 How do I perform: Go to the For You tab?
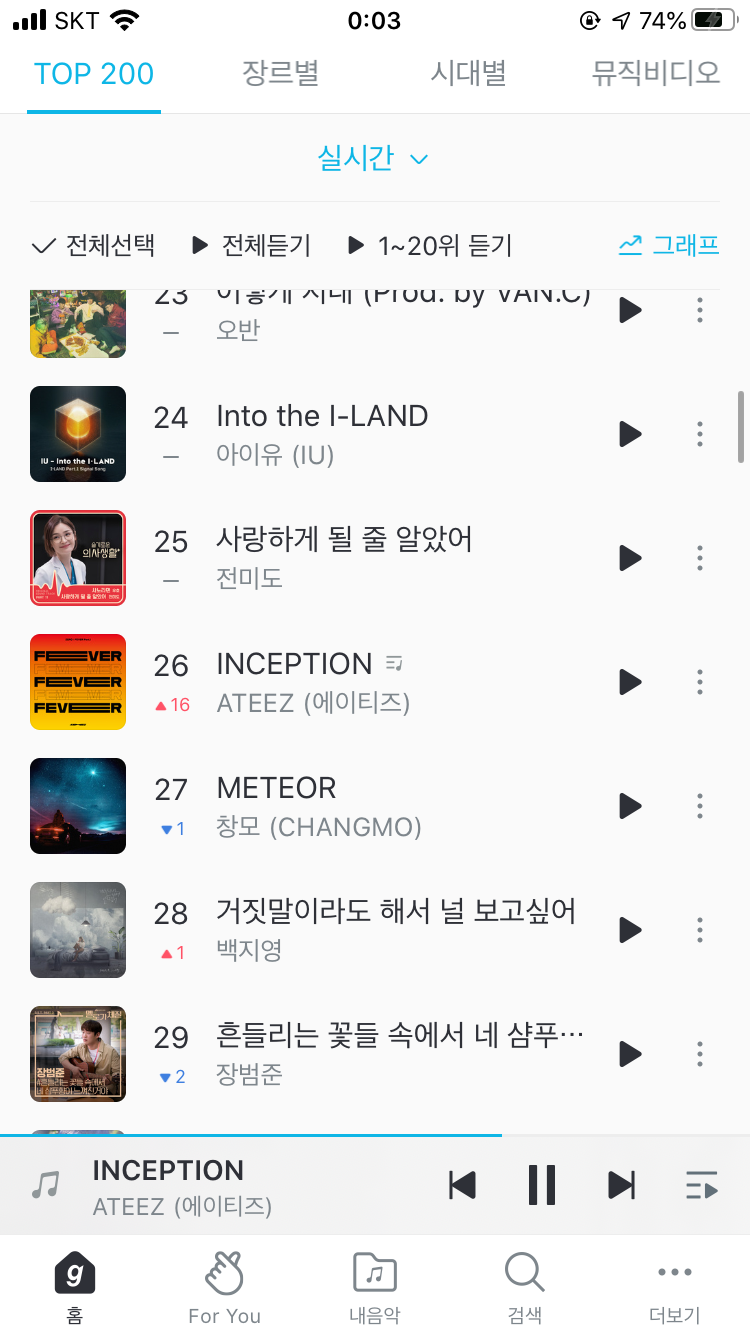[x=224, y=1288]
